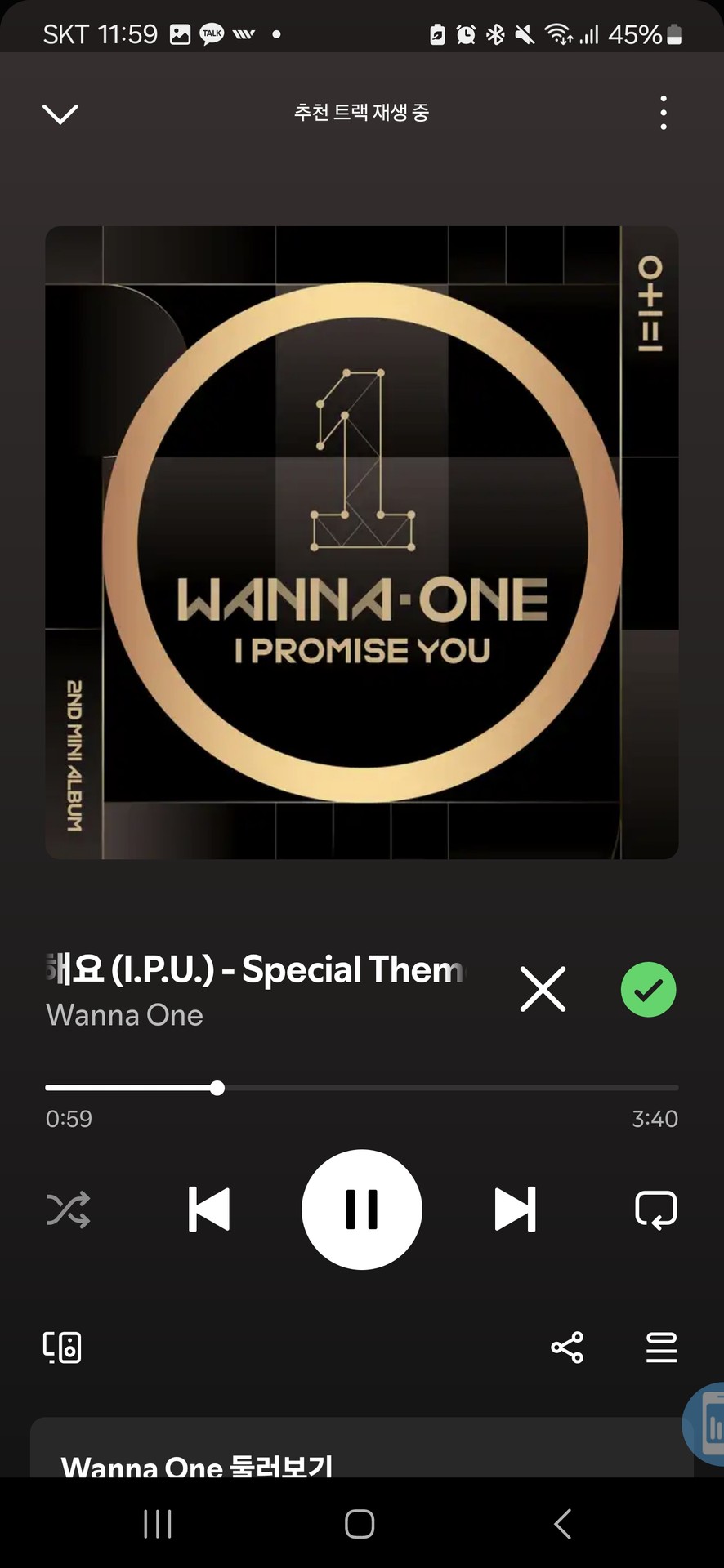Viewport: 724px width, 1568px height.
Task: Collapse the now playing screen
Action: click(x=60, y=114)
